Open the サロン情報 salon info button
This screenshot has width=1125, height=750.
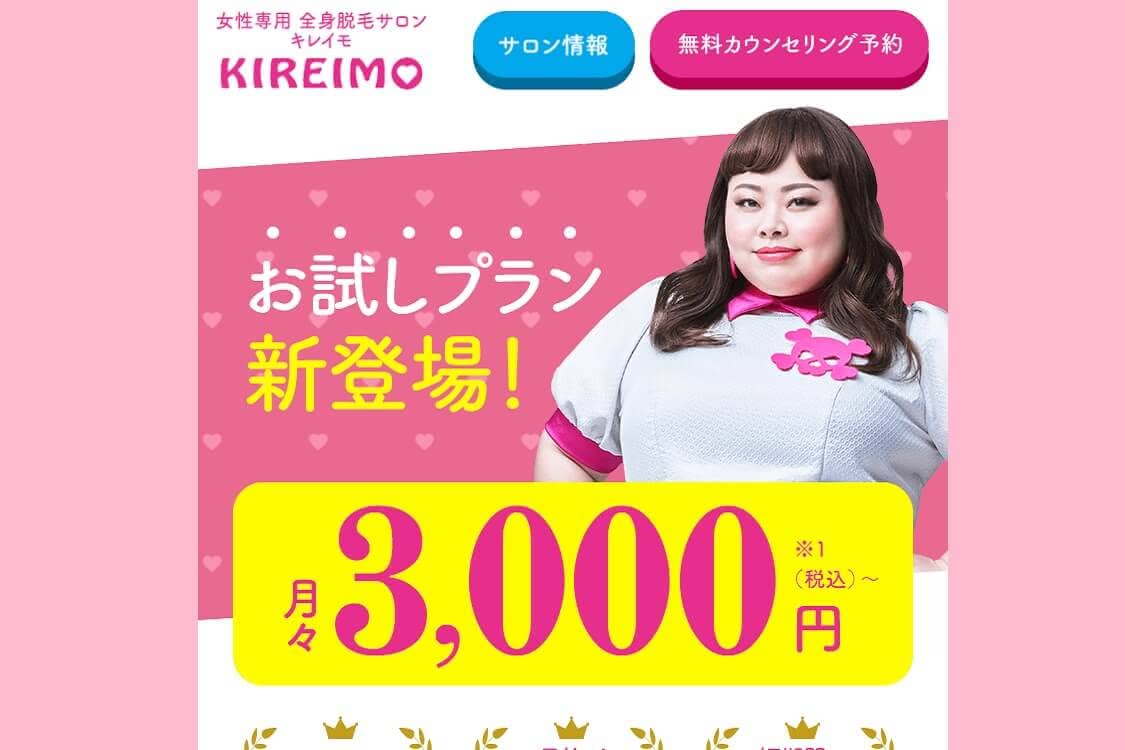click(x=553, y=48)
